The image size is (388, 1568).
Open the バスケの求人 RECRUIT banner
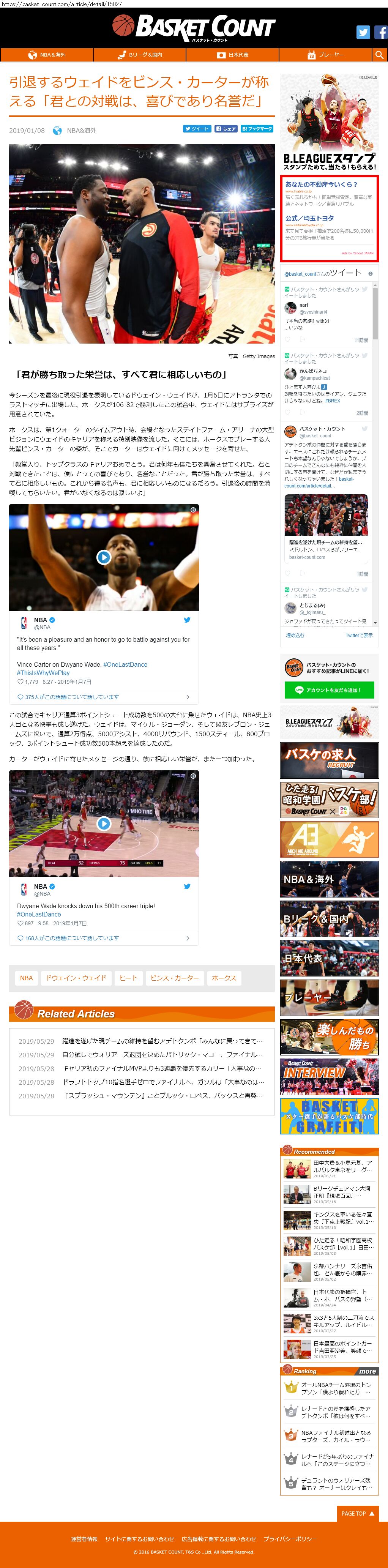click(330, 760)
